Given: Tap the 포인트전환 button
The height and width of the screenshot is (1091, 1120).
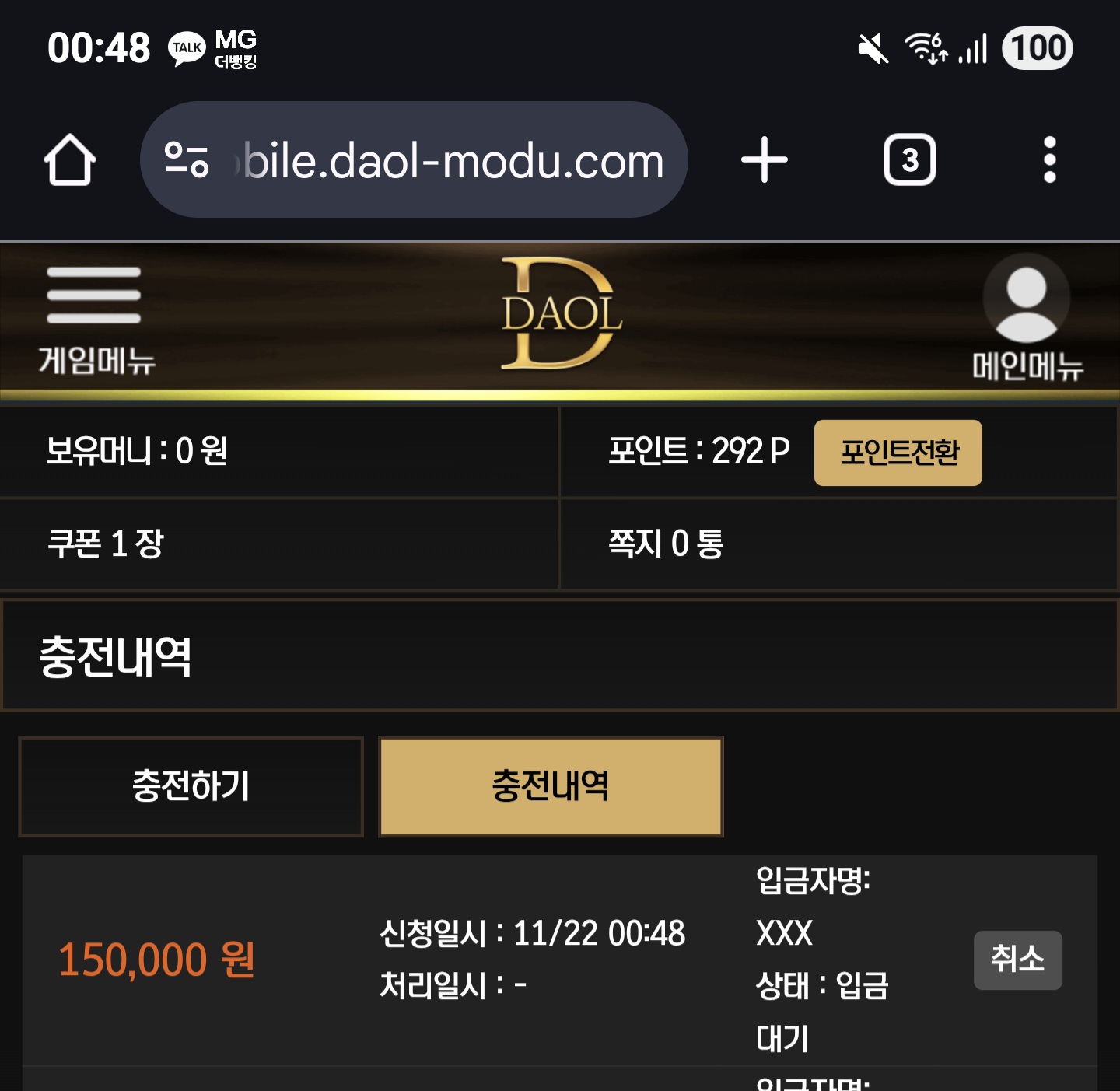Looking at the screenshot, I should tap(898, 453).
